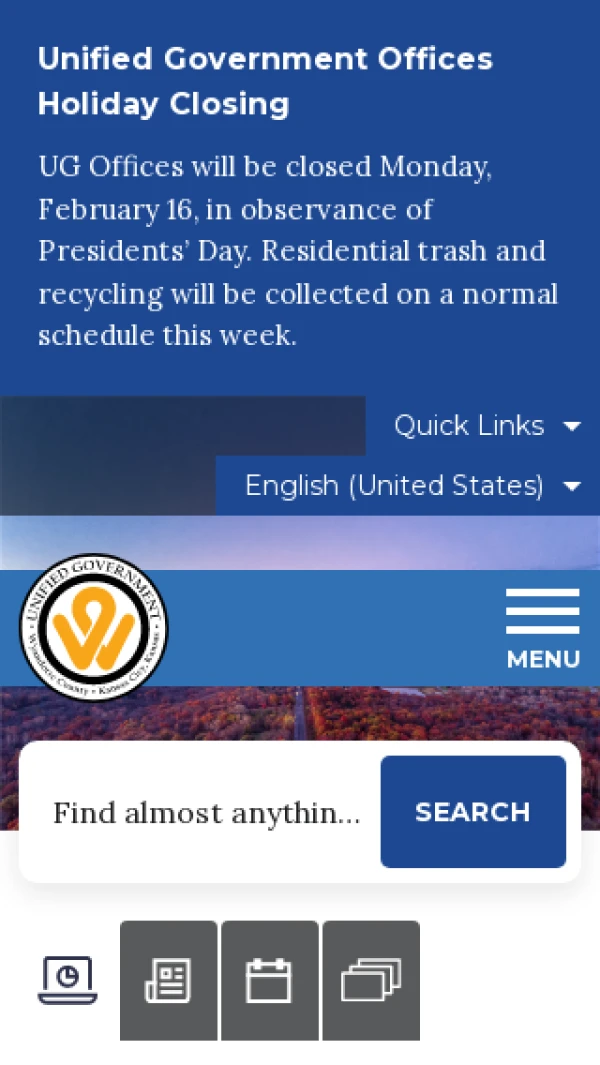600x1065 pixels.
Task: Switch to the newspaper icon tab
Action: tap(168, 980)
